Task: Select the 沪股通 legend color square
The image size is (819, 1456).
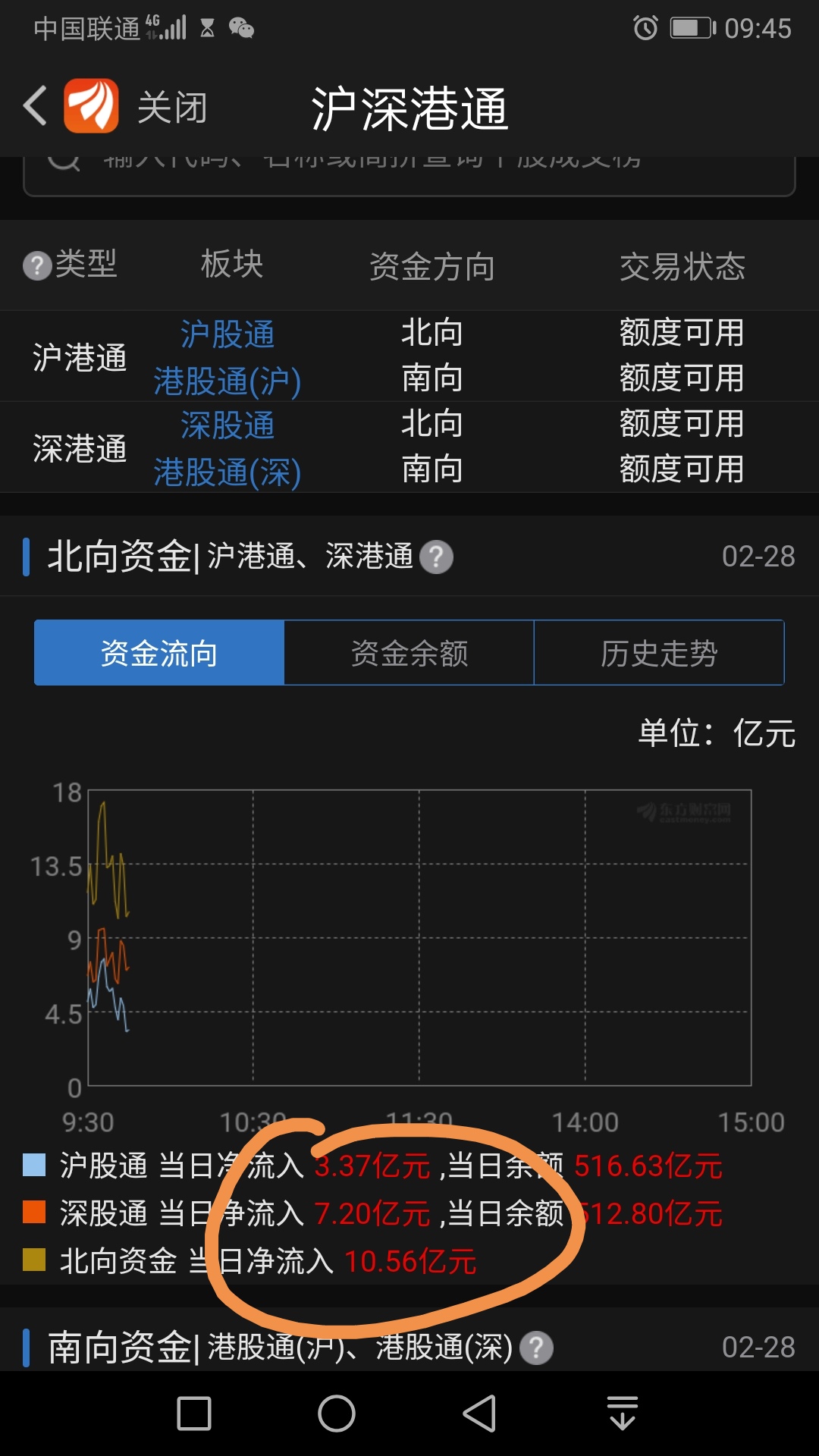Action: [x=33, y=1166]
